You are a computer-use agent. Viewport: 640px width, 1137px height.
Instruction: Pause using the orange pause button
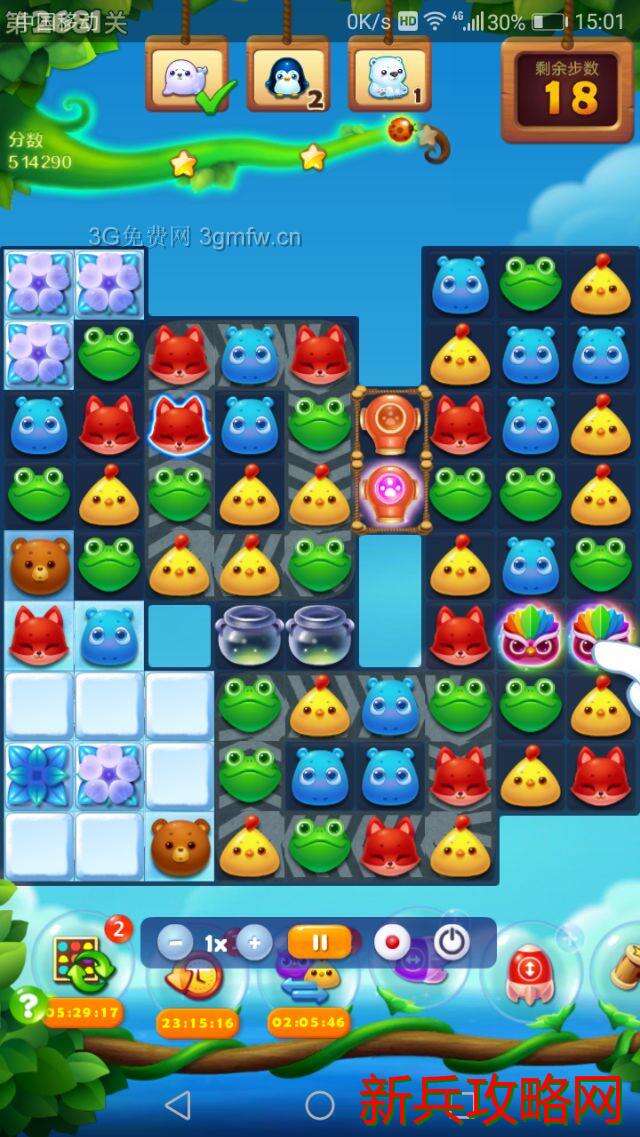click(320, 942)
